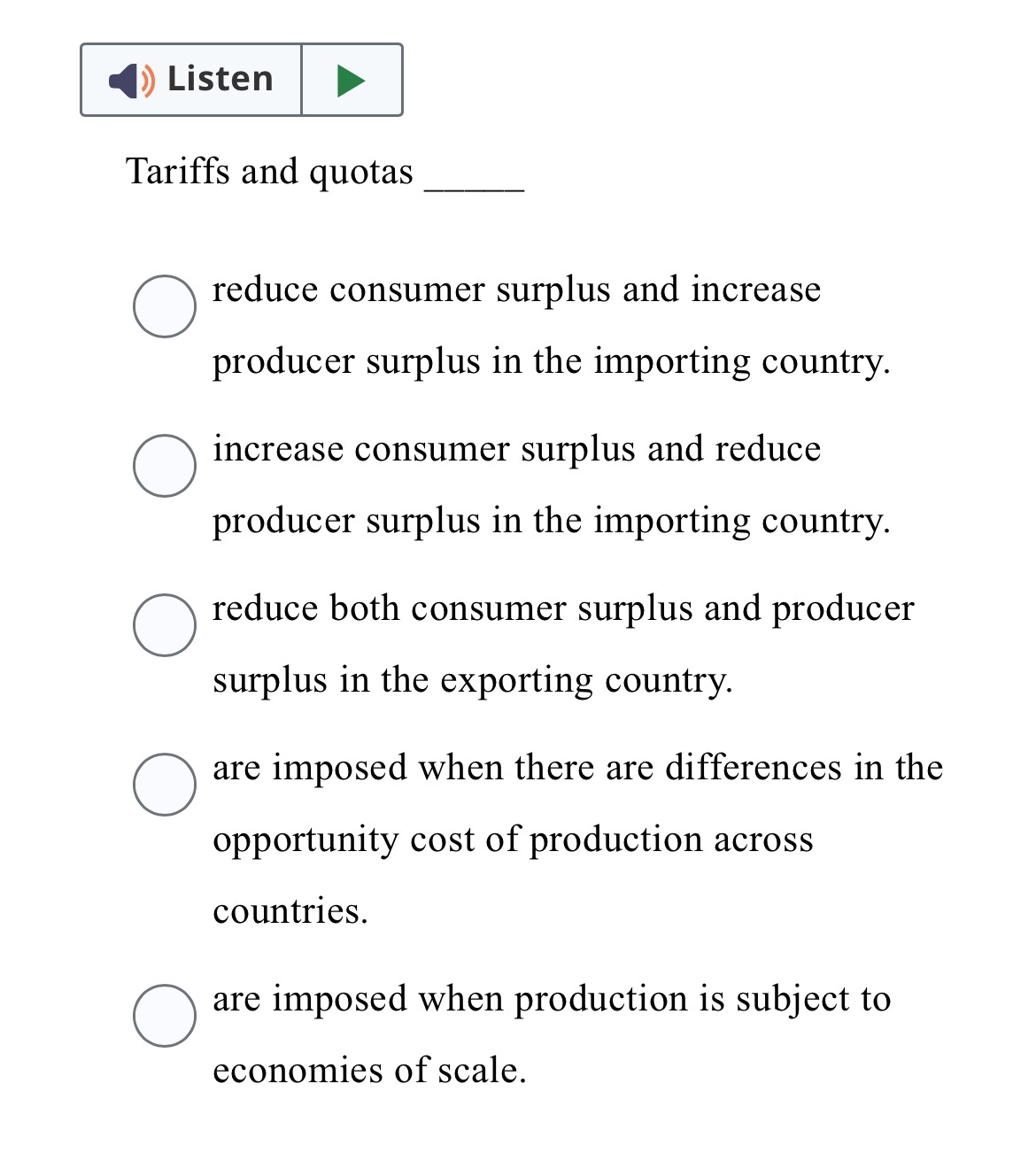The height and width of the screenshot is (1169, 1036).
Task: Select 'reduce both consumer surplus and producer surplus'
Action: (165, 625)
